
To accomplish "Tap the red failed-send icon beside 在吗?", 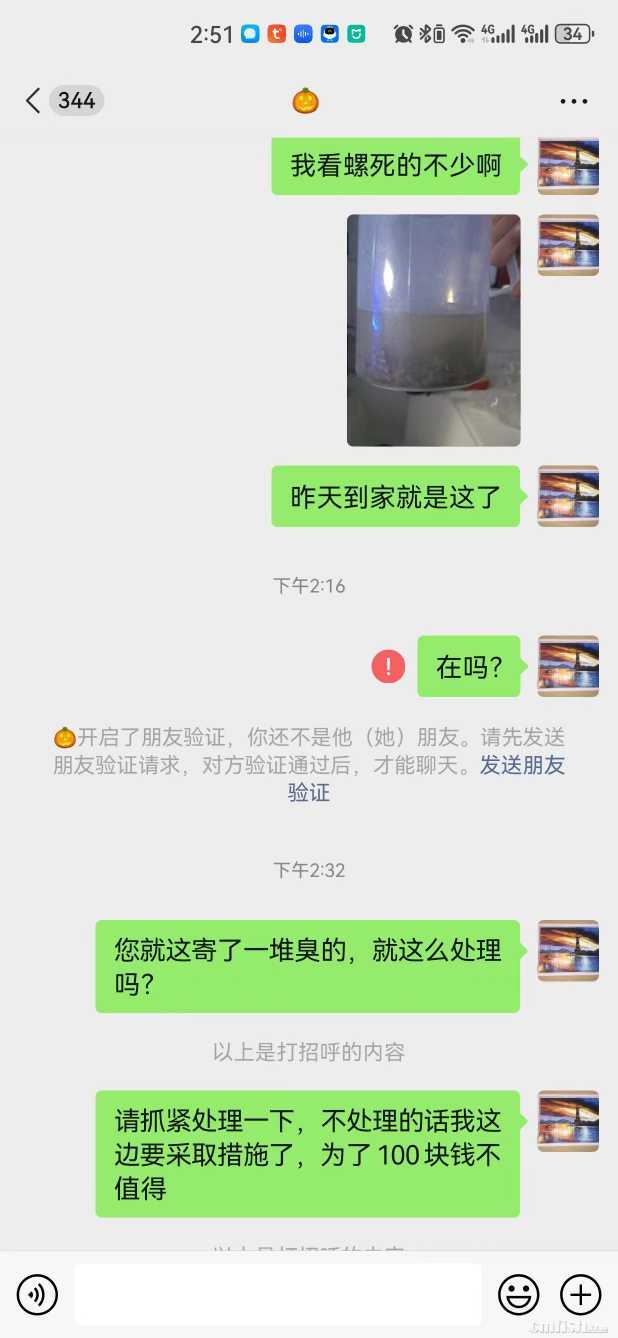I will pos(388,667).
